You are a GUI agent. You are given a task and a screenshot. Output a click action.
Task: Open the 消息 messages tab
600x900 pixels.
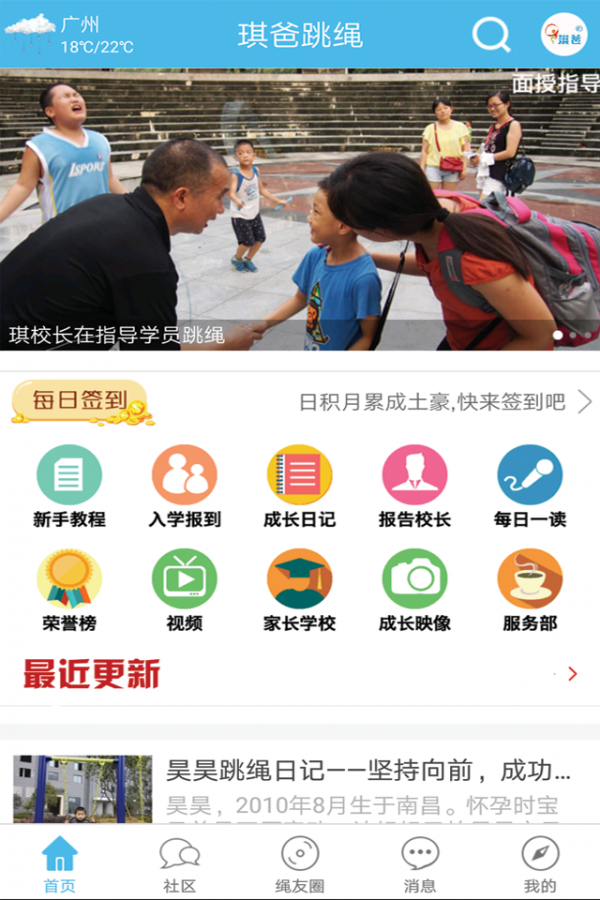click(x=420, y=864)
